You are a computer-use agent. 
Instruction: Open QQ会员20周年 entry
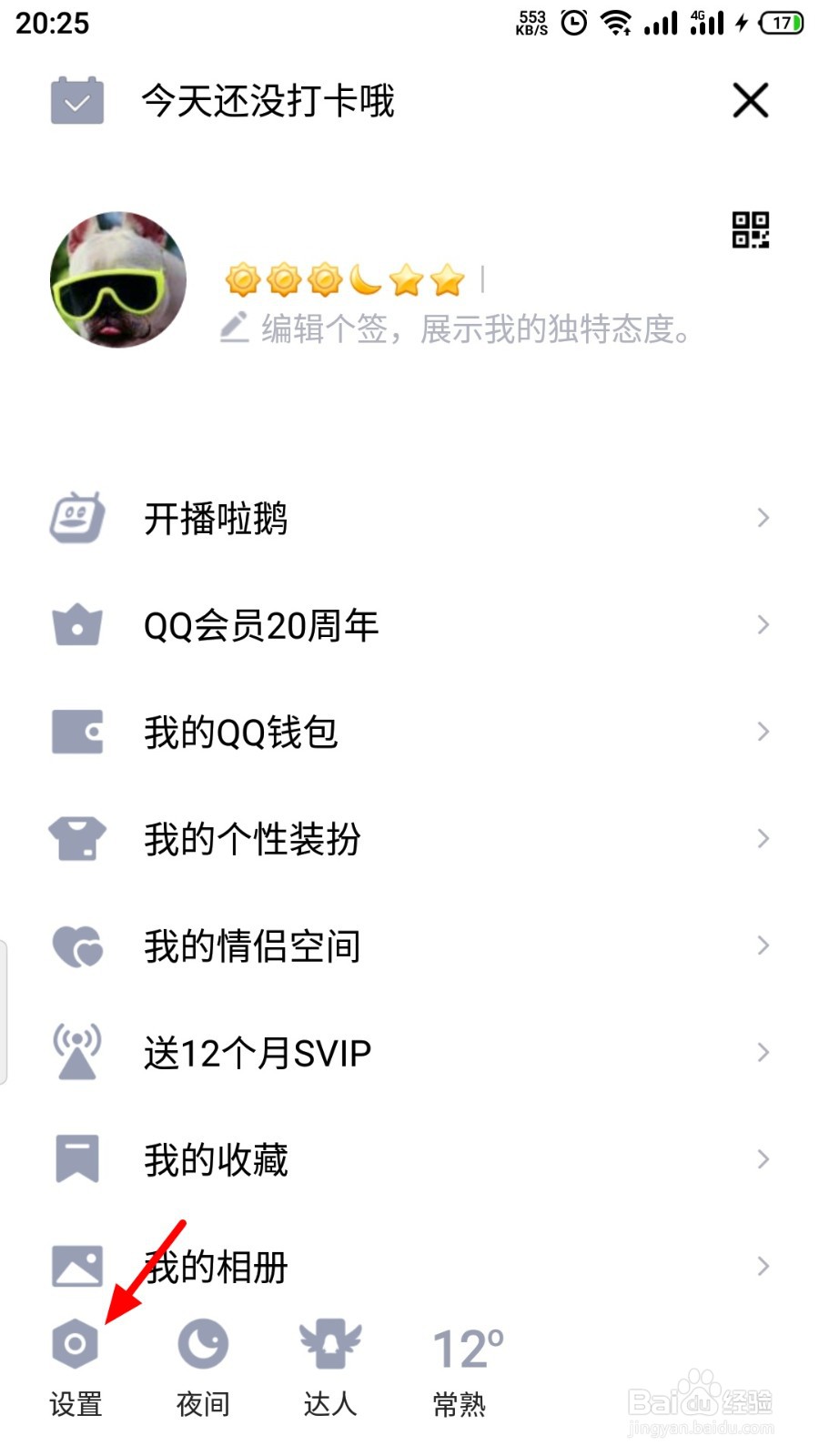tap(409, 625)
